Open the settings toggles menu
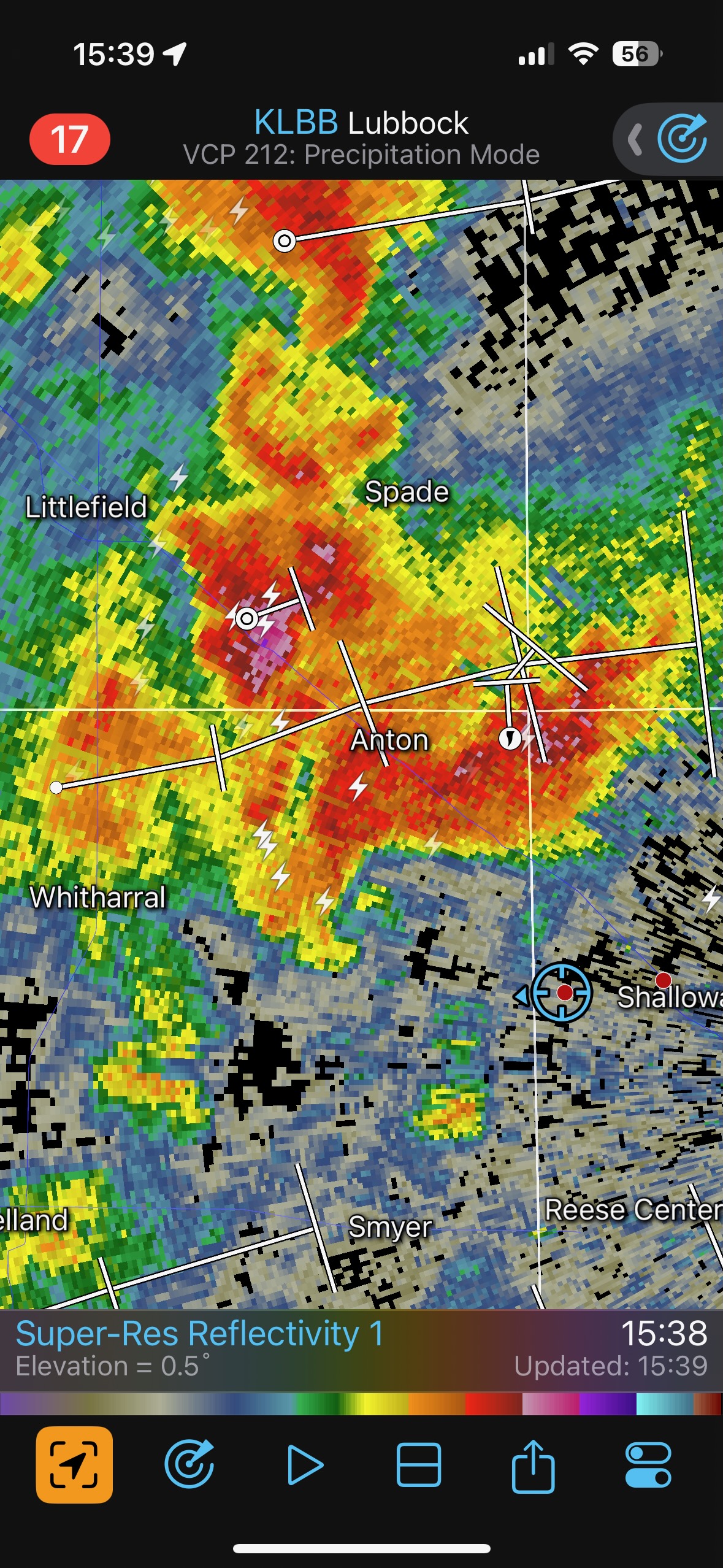The height and width of the screenshot is (1568, 723). point(648,1464)
